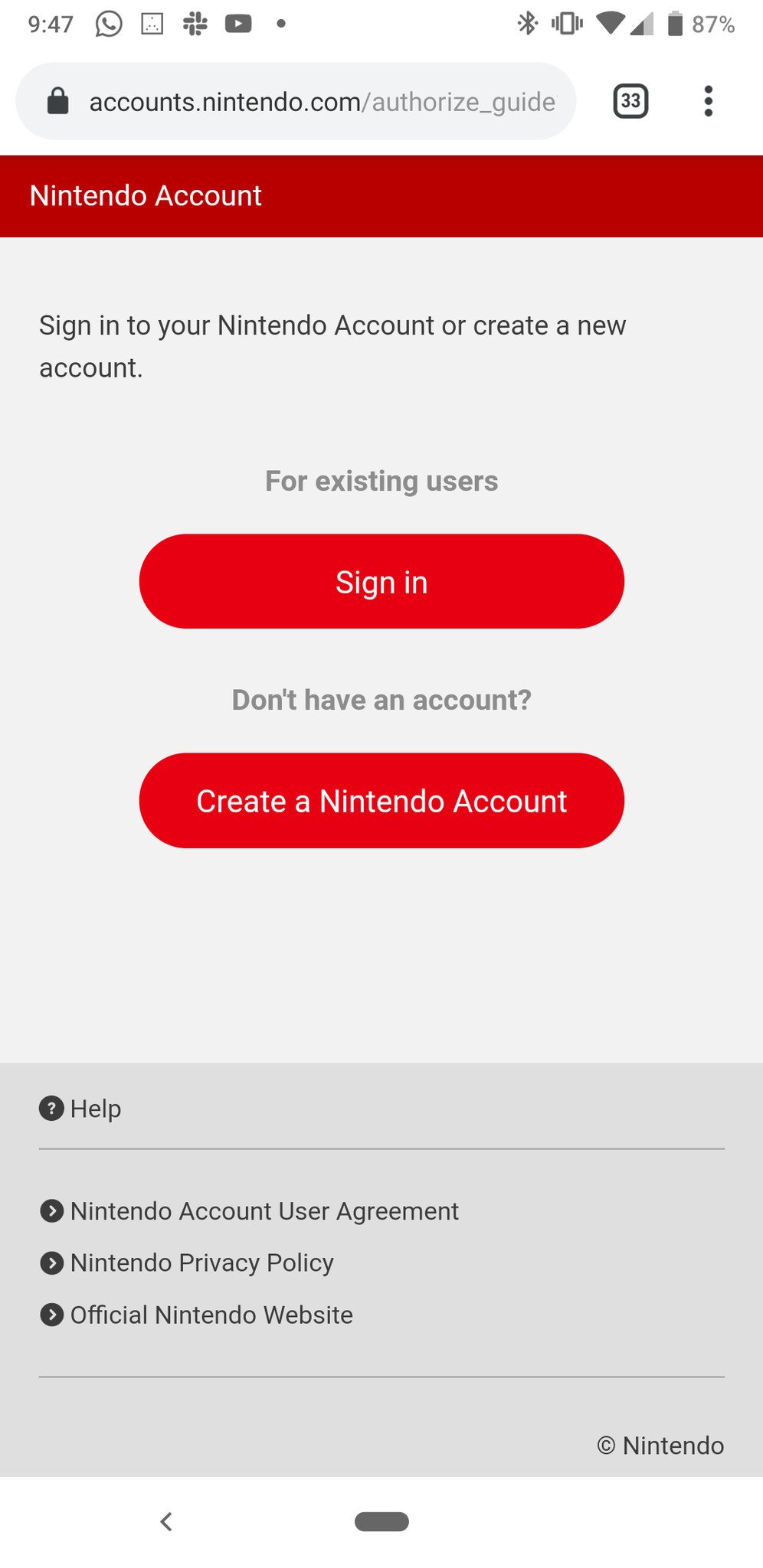Open the browser overflow menu
763x1568 pixels.
709,101
